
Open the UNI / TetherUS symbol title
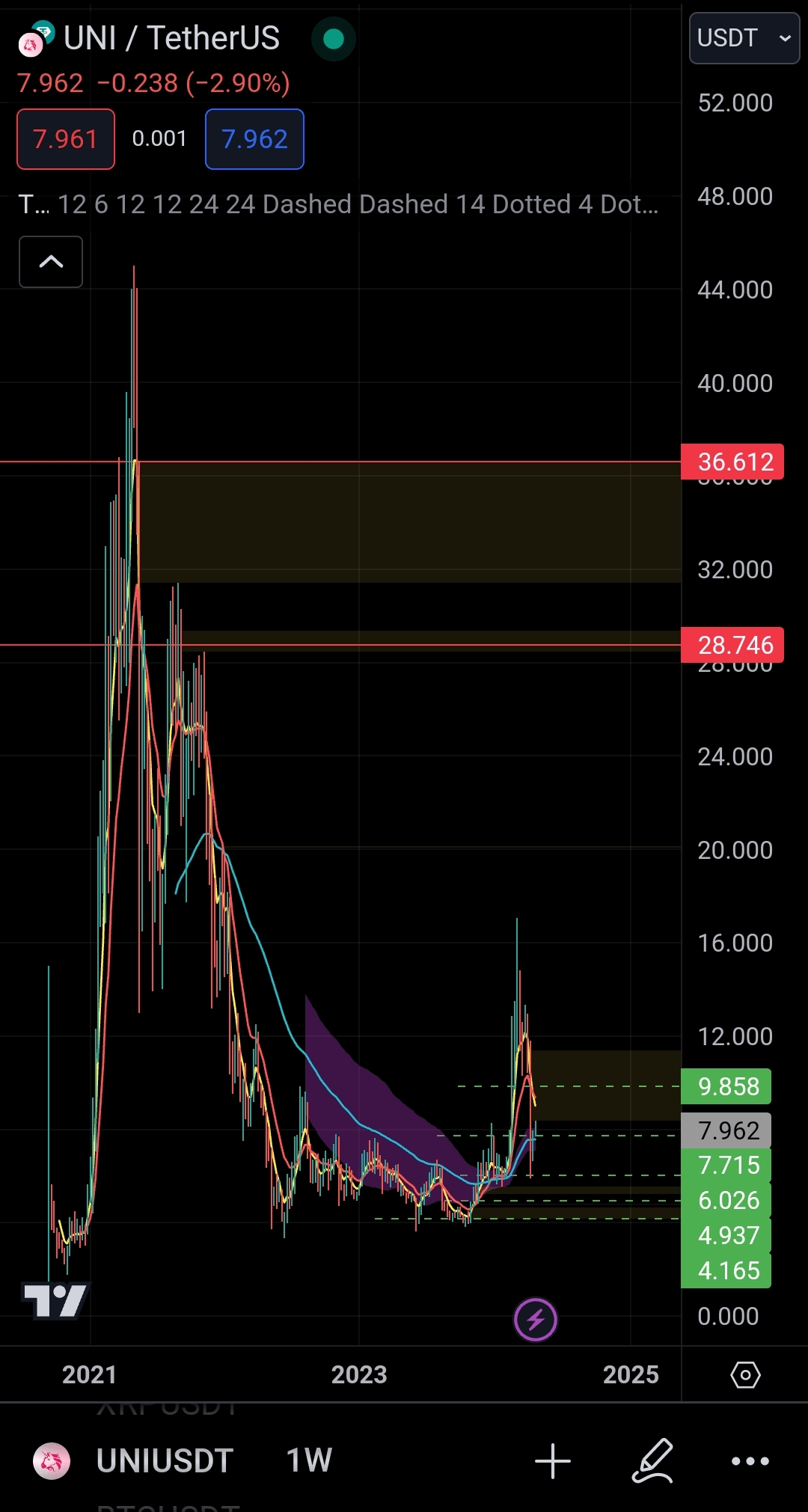pyautogui.click(x=171, y=38)
